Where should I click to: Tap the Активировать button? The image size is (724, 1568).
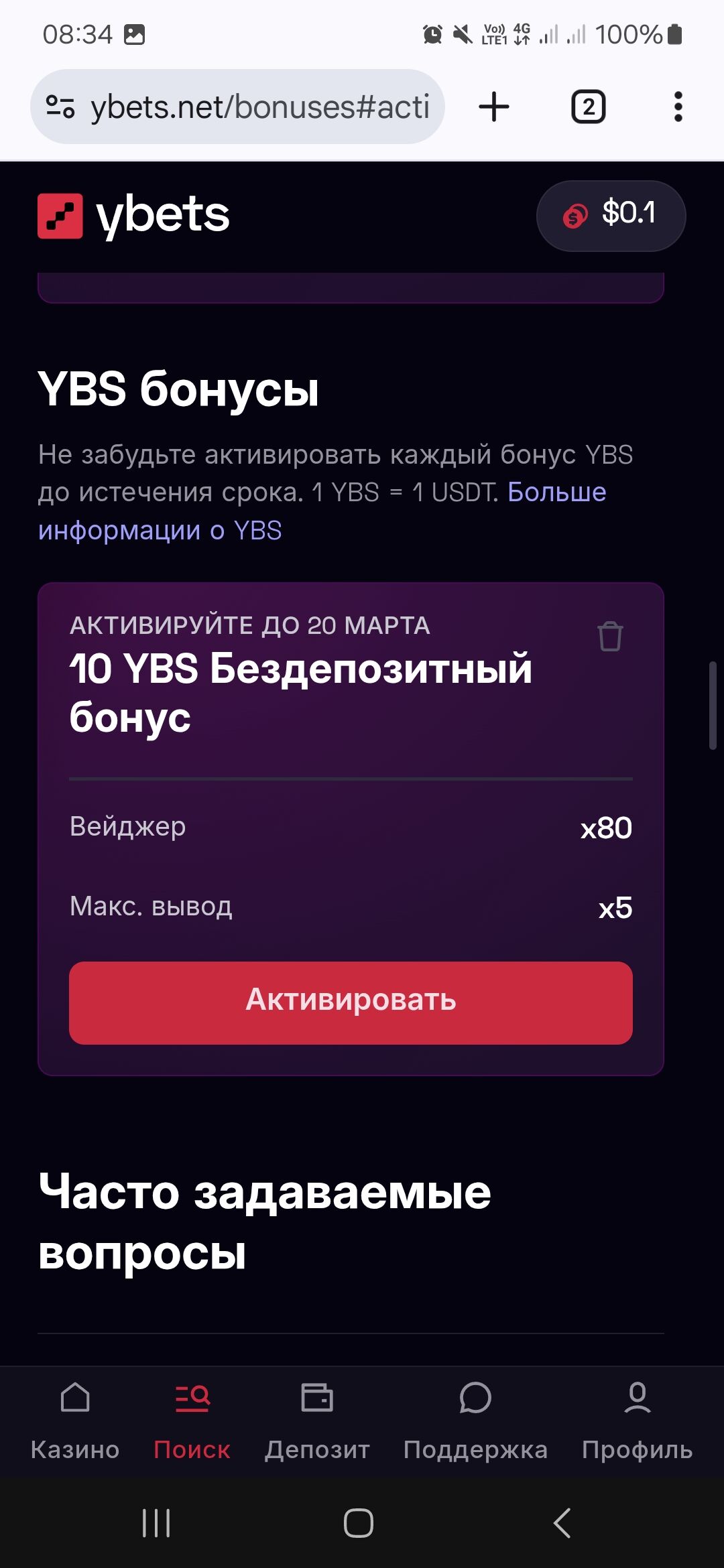[351, 1002]
